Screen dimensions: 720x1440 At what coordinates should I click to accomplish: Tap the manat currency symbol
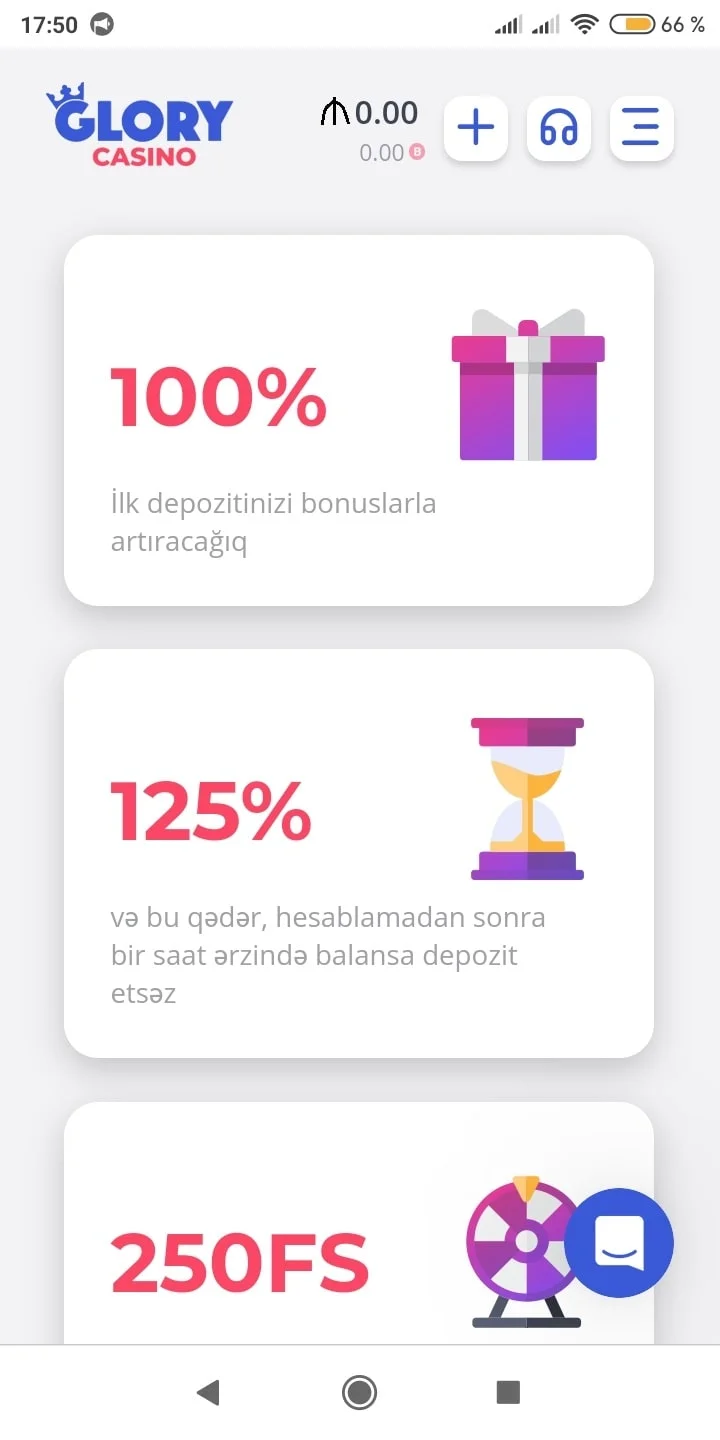336,112
